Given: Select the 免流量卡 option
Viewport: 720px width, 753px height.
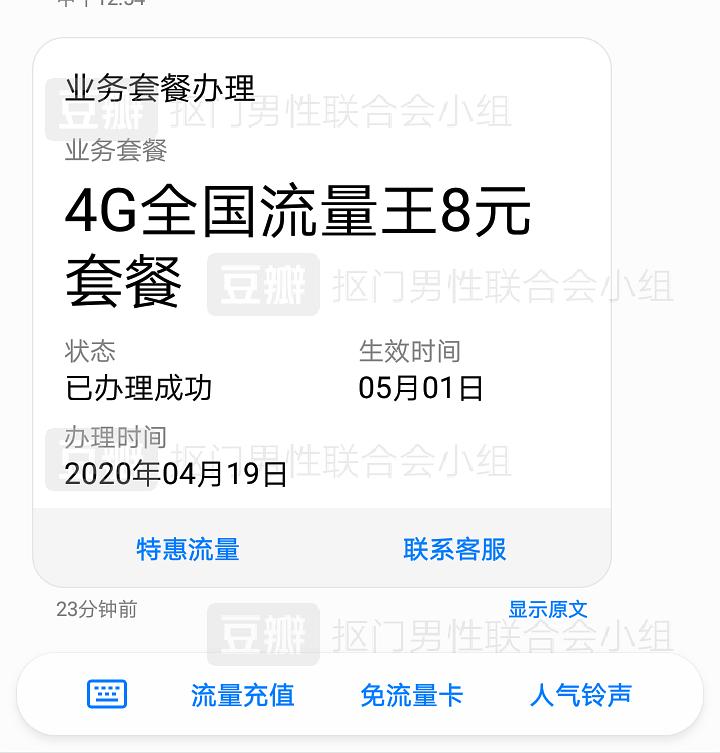Looking at the screenshot, I should point(412,695).
